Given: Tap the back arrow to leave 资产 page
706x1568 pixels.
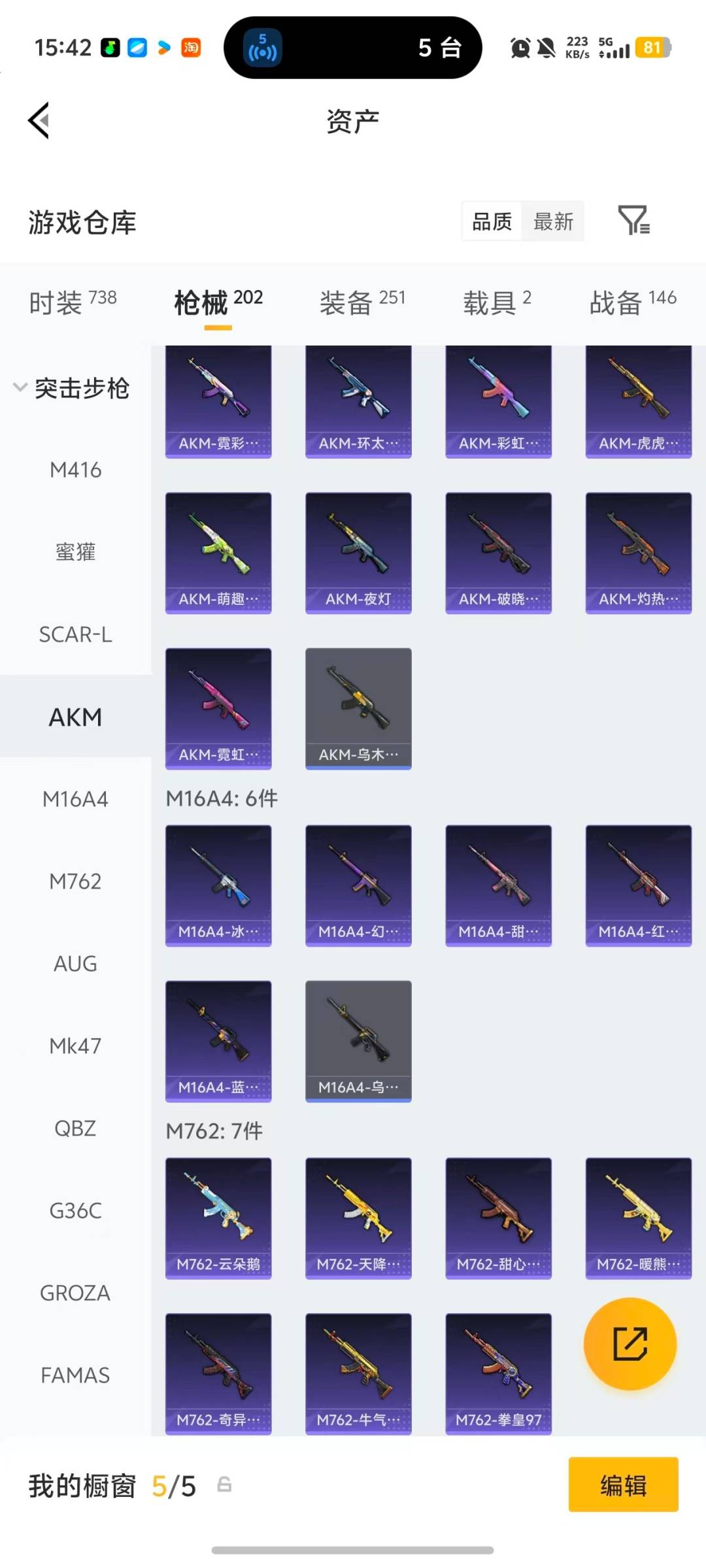Looking at the screenshot, I should tap(38, 121).
